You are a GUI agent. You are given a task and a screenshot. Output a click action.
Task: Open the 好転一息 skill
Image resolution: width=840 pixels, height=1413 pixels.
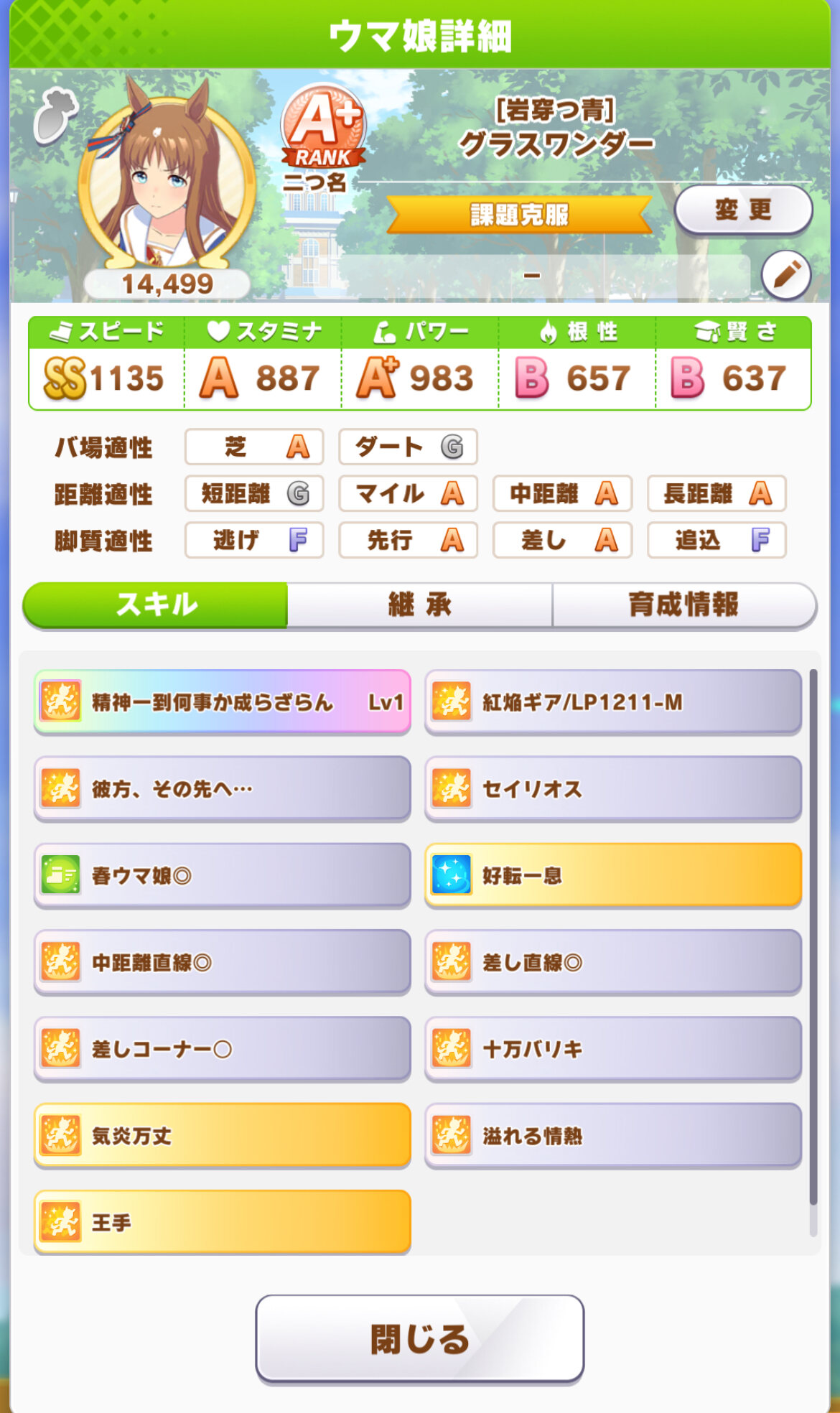pyautogui.click(x=612, y=875)
